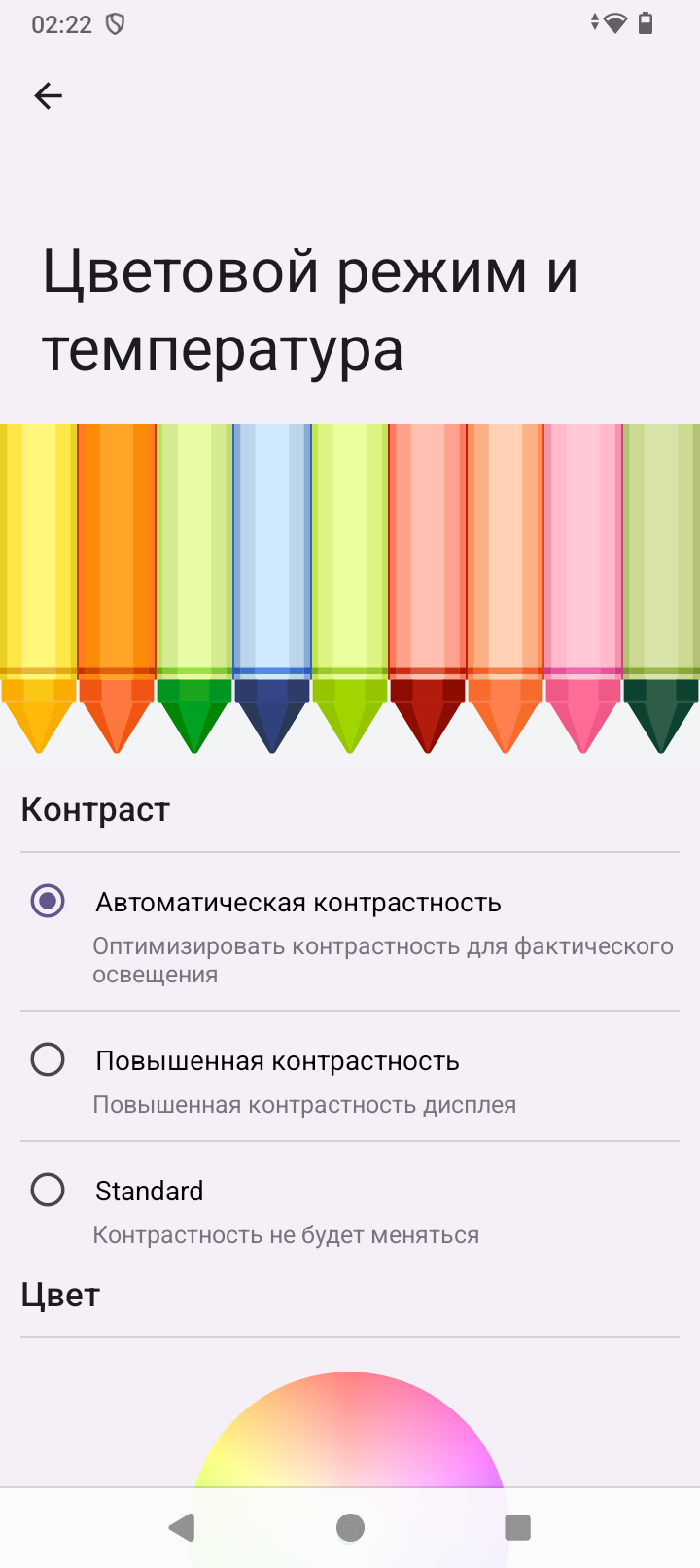700x1568 pixels.
Task: Open recent apps from navigation bar
Action: [517, 1527]
